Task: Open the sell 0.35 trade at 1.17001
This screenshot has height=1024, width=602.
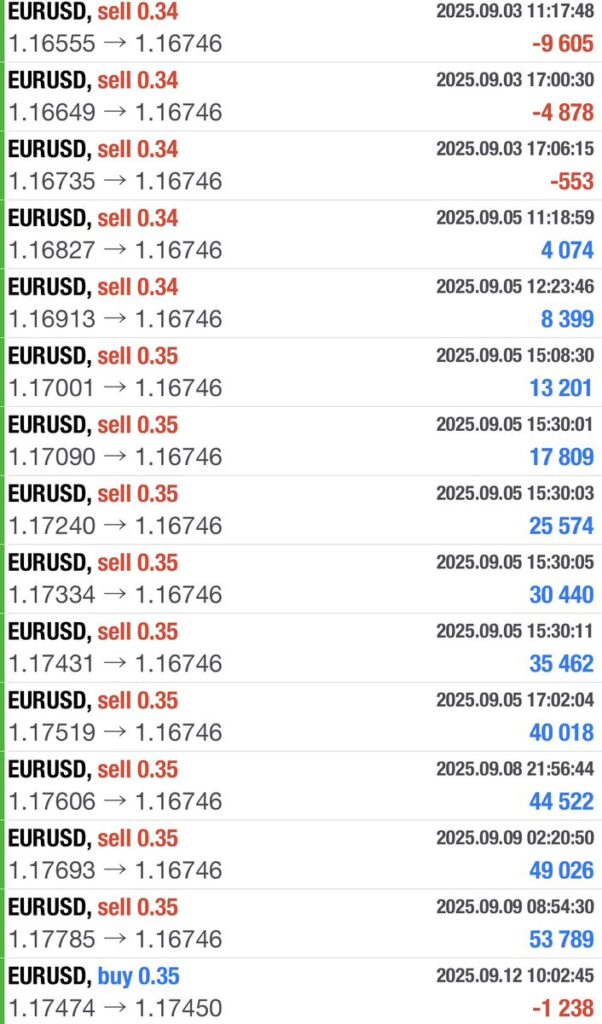Action: tap(300, 372)
